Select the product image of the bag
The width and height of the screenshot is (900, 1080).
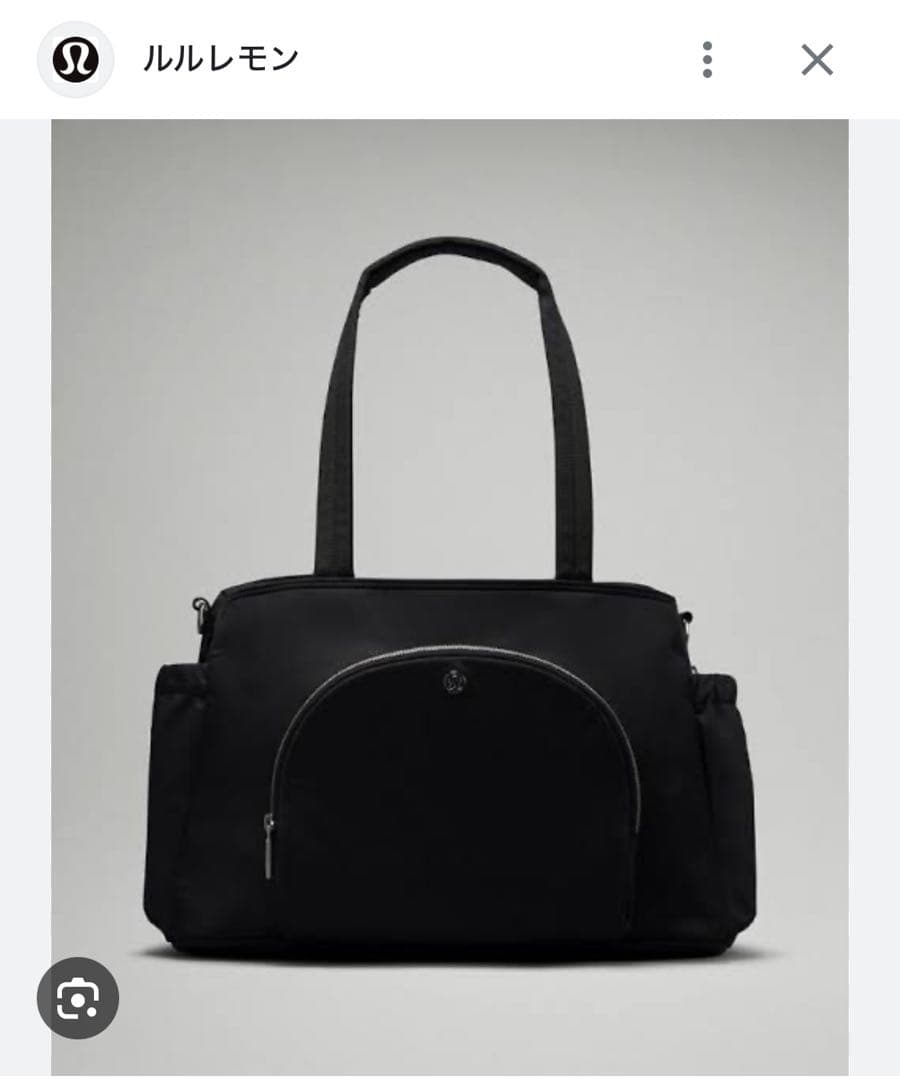coord(450,700)
